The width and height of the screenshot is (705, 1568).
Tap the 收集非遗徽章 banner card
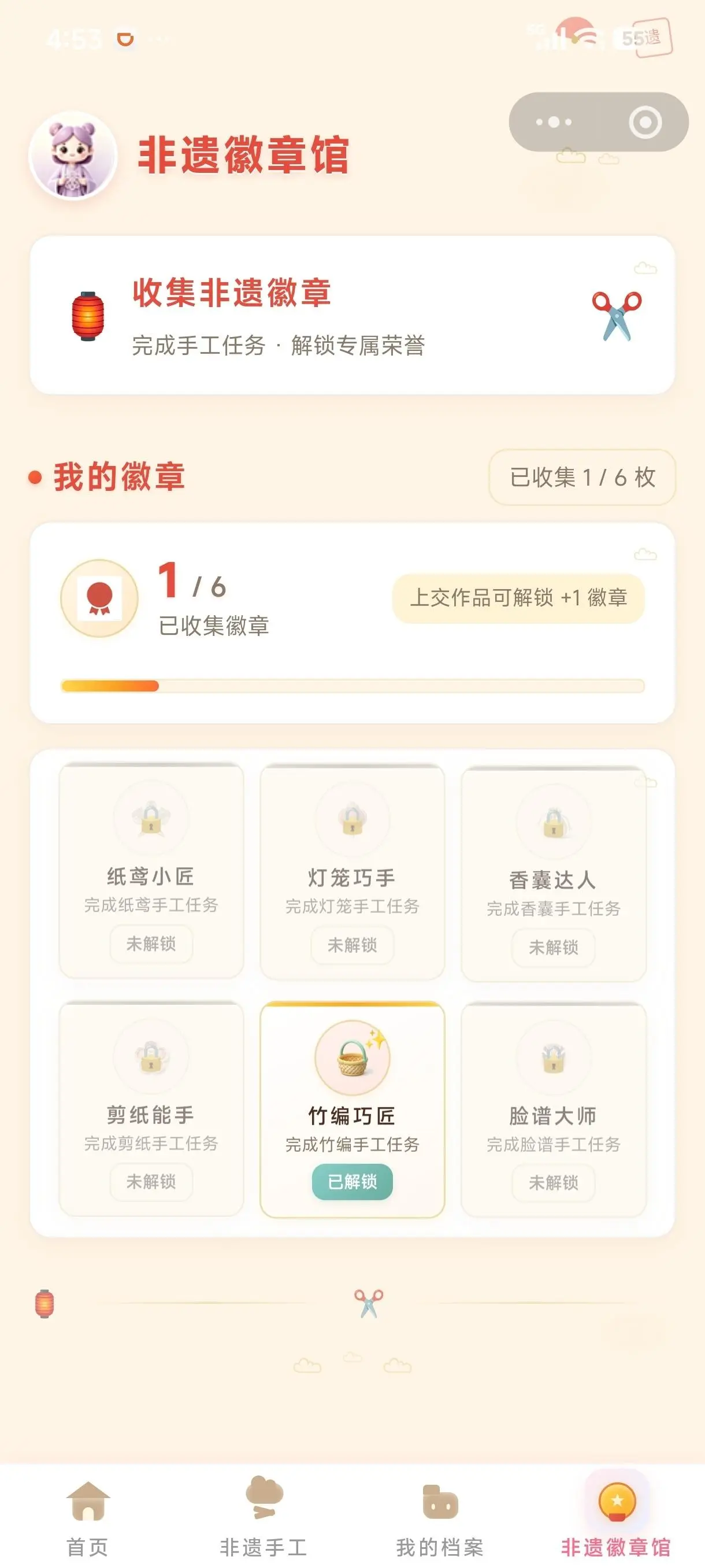pos(352,315)
